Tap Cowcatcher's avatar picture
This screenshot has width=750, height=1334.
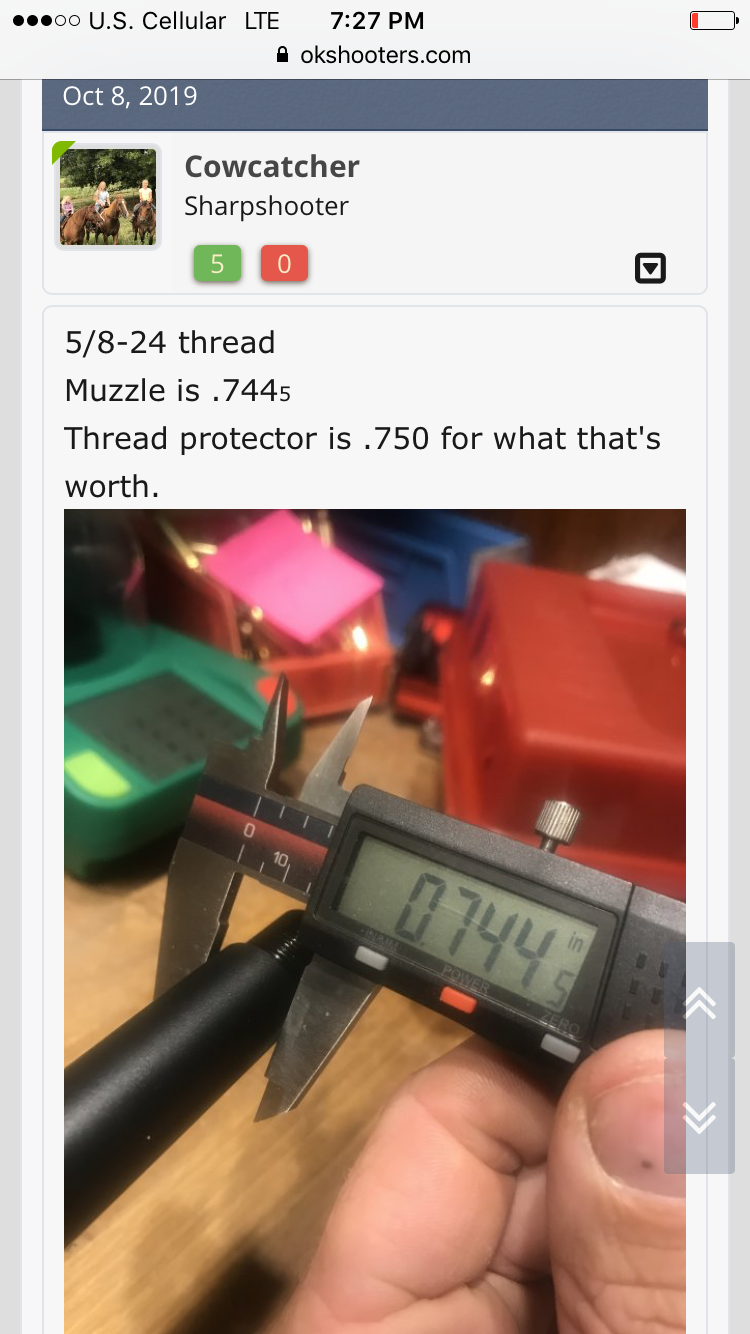[108, 196]
